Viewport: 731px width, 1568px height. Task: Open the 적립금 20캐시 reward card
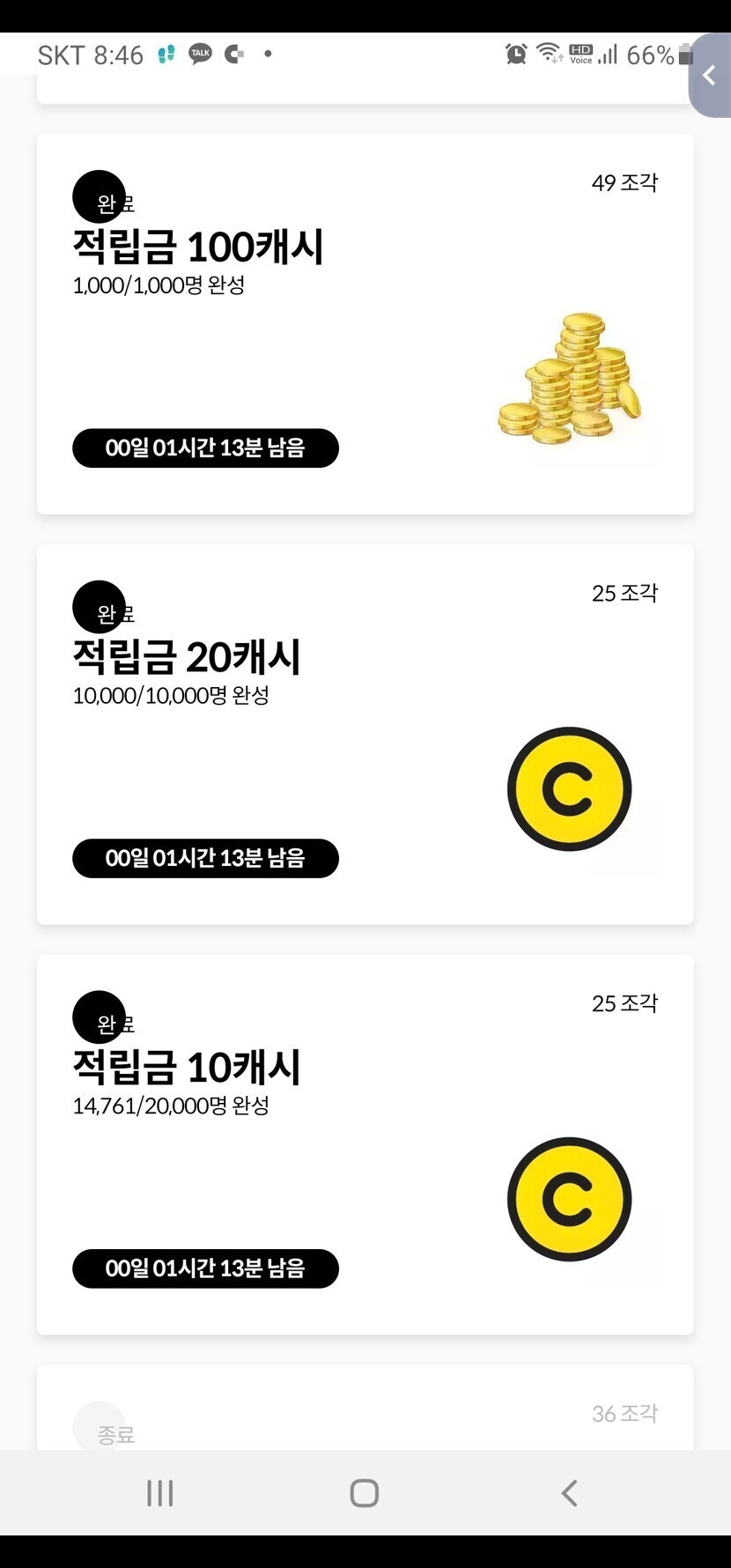point(365,735)
